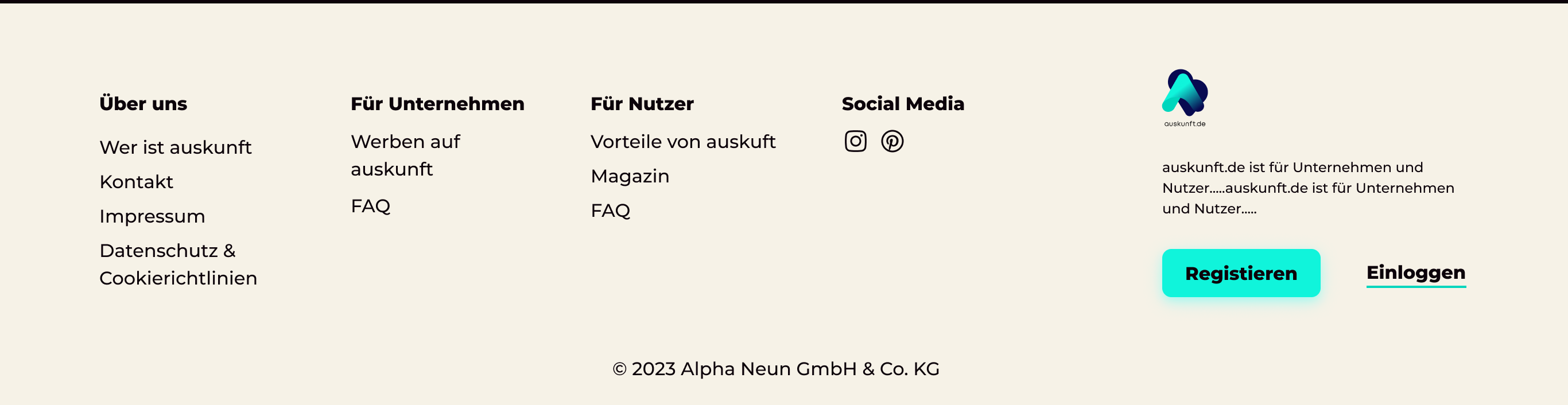1568x405 pixels.
Task: Open Werben auf auskunft link
Action: 405,155
